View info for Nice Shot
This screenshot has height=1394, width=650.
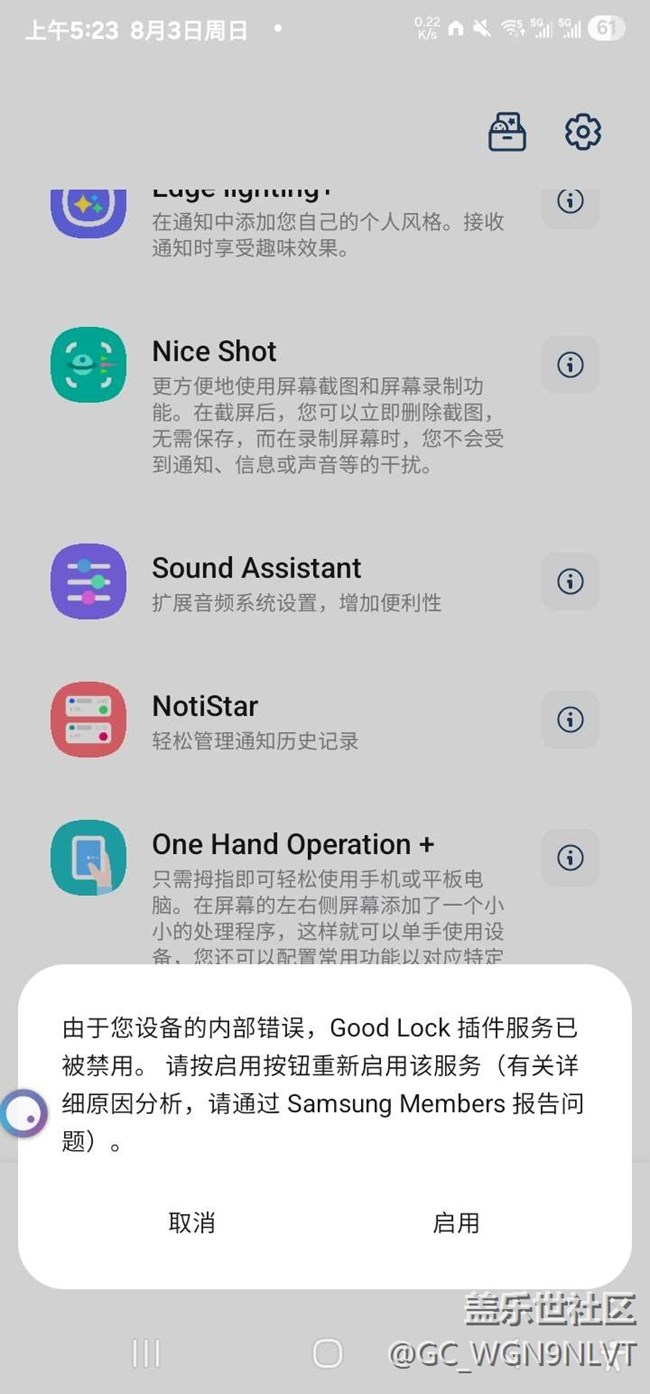coord(570,364)
